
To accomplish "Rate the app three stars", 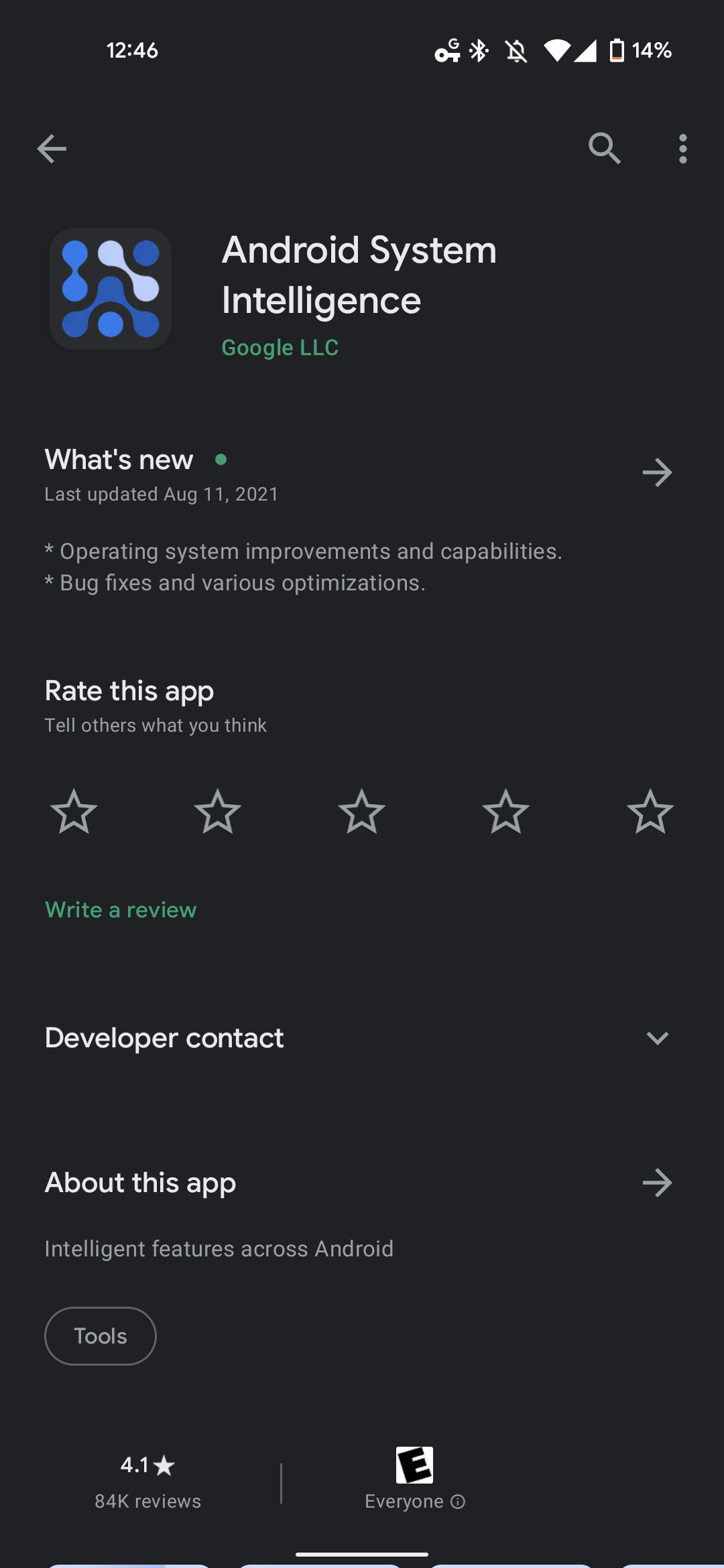I will coord(362,811).
